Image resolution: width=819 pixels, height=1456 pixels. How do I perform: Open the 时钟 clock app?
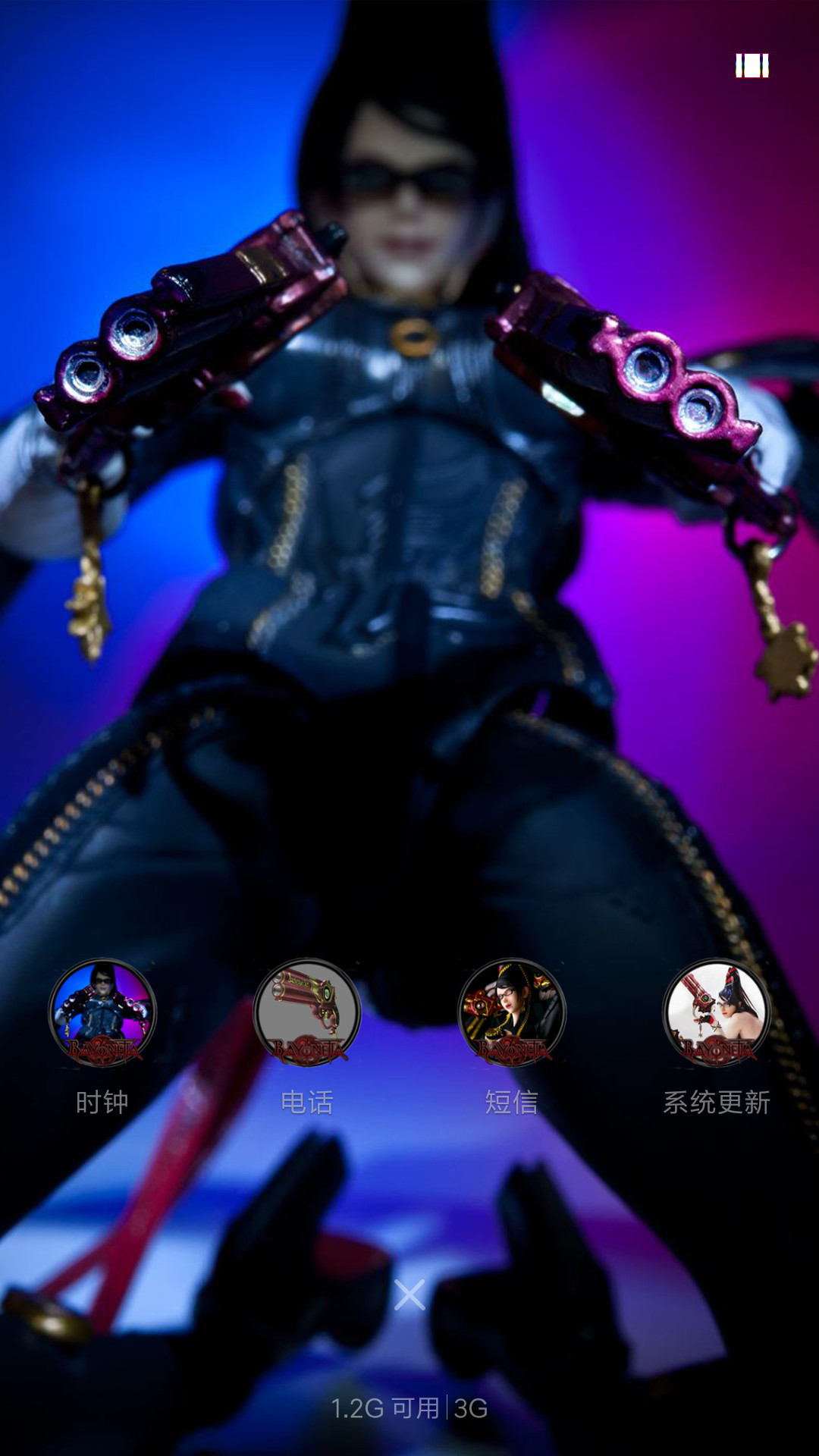102,1013
